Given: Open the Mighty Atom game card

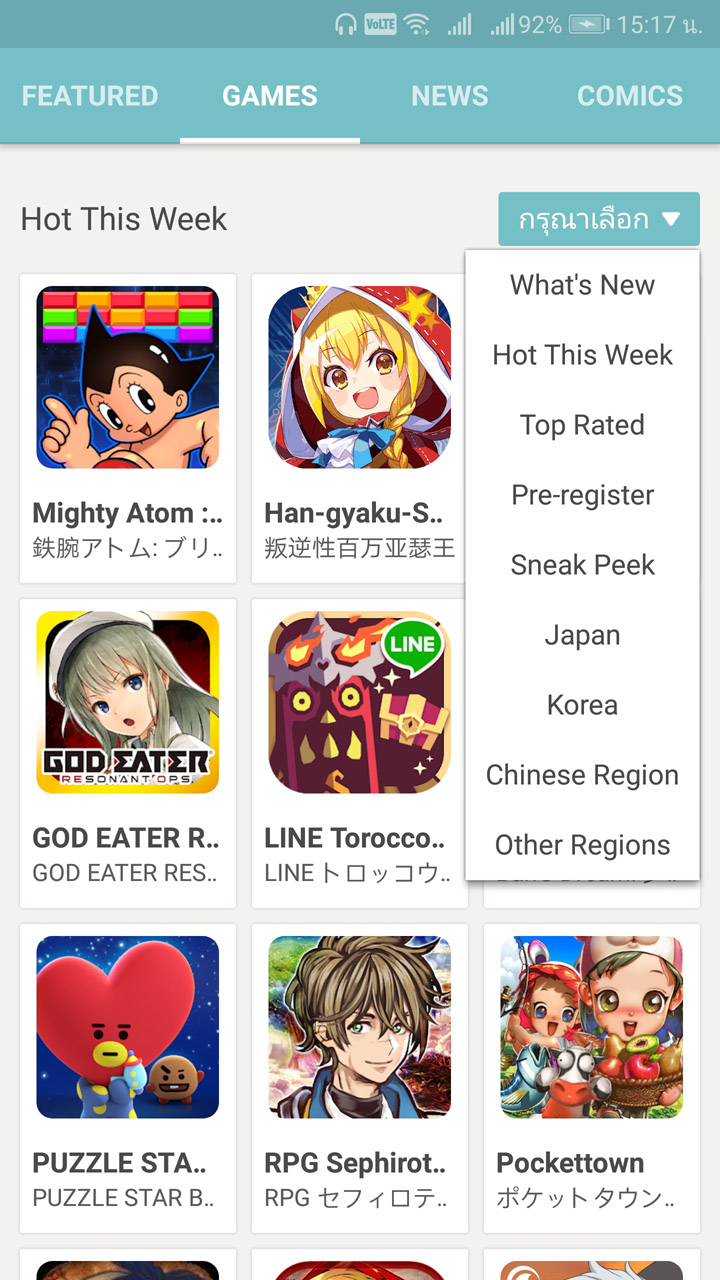Looking at the screenshot, I should pos(128,428).
